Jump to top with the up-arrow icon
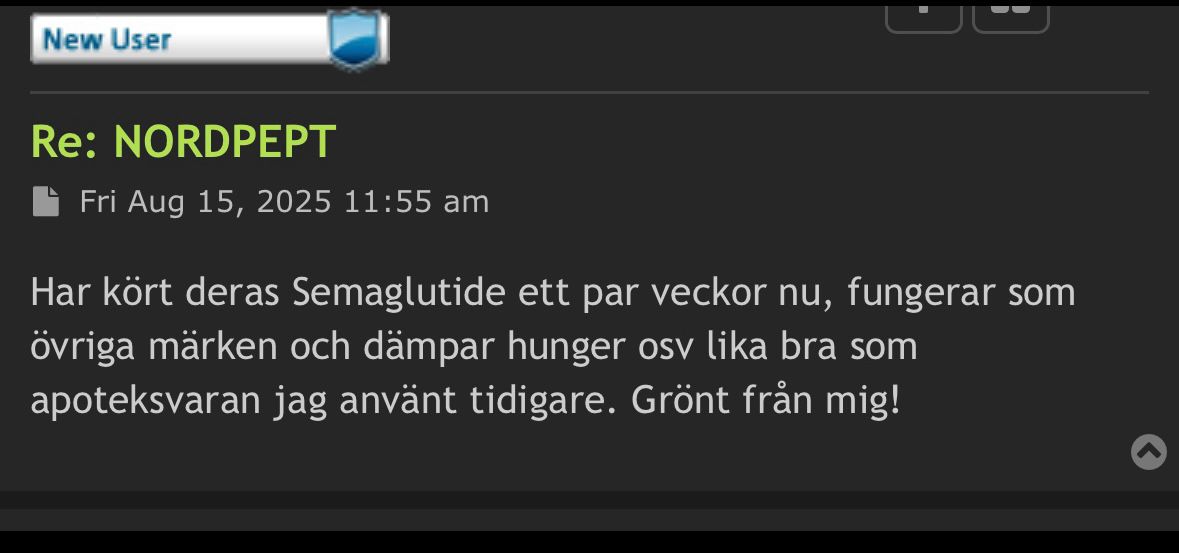This screenshot has height=553, width=1179. point(1148,452)
